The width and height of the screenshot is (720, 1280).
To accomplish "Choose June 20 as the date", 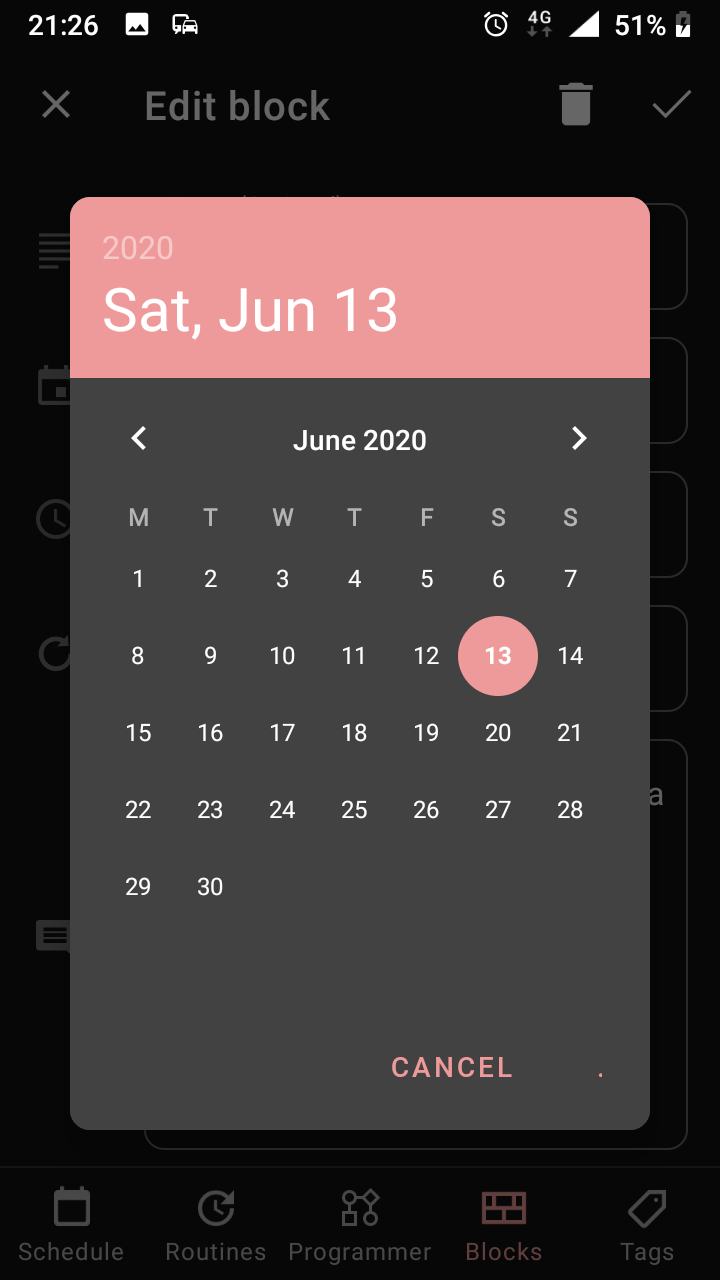I will (x=498, y=733).
